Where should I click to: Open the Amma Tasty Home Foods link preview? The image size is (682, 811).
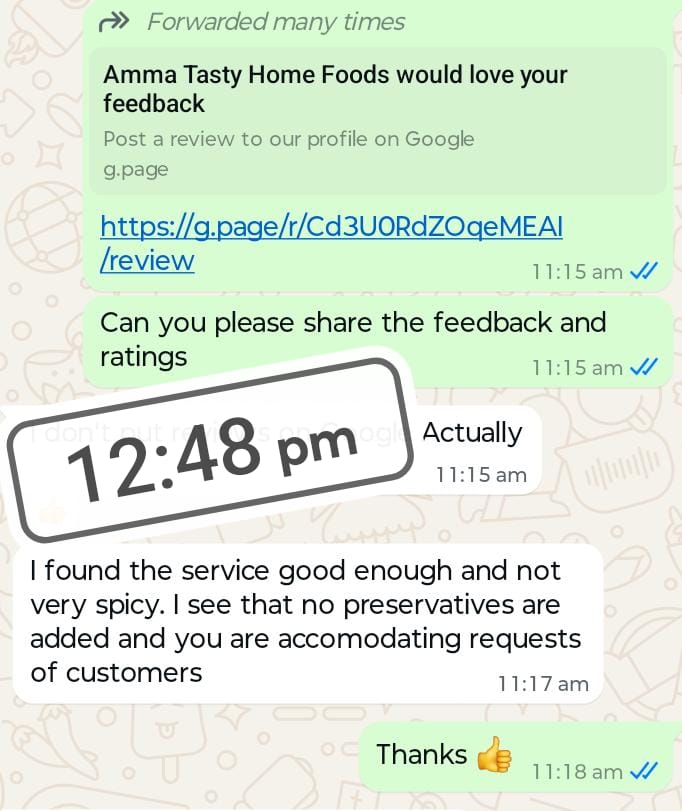(x=383, y=120)
